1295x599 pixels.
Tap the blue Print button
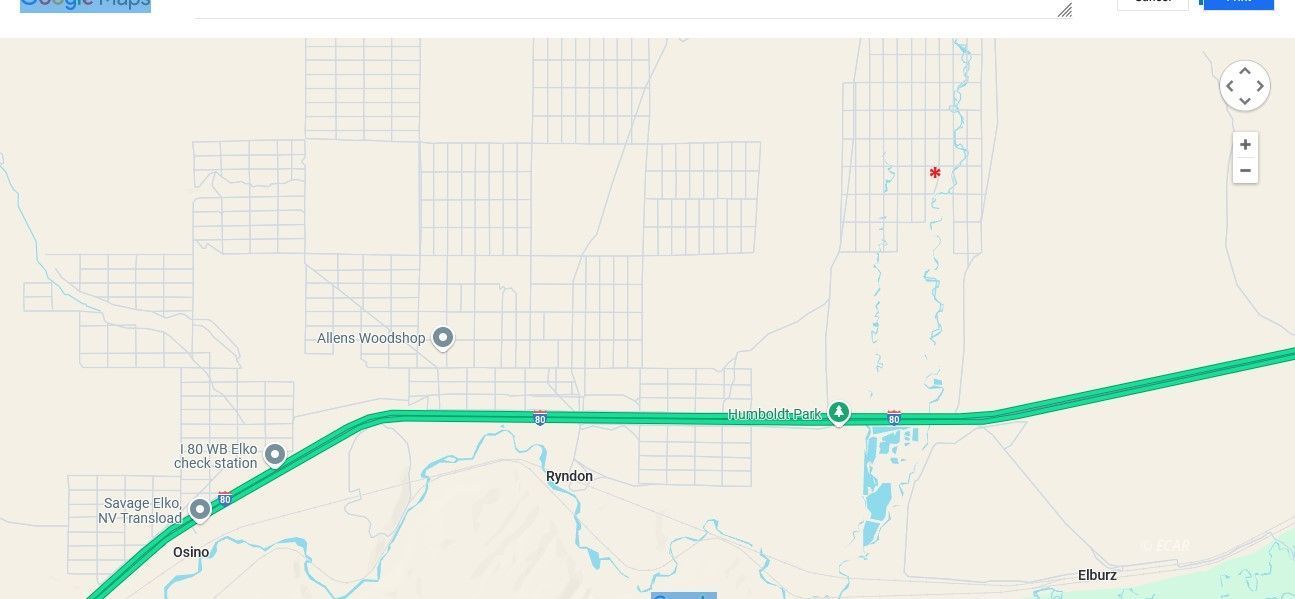tap(1238, 3)
